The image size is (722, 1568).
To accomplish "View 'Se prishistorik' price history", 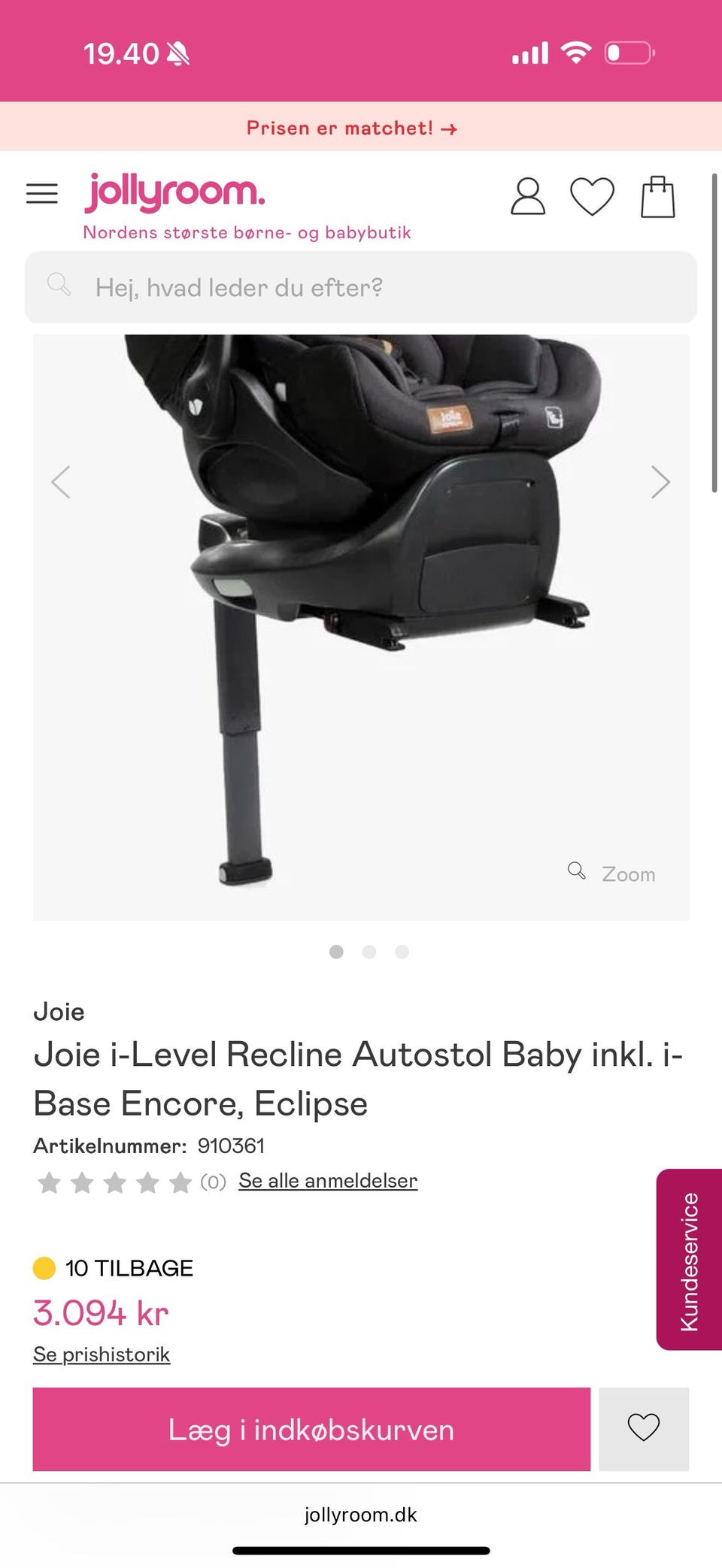I will click(102, 1355).
